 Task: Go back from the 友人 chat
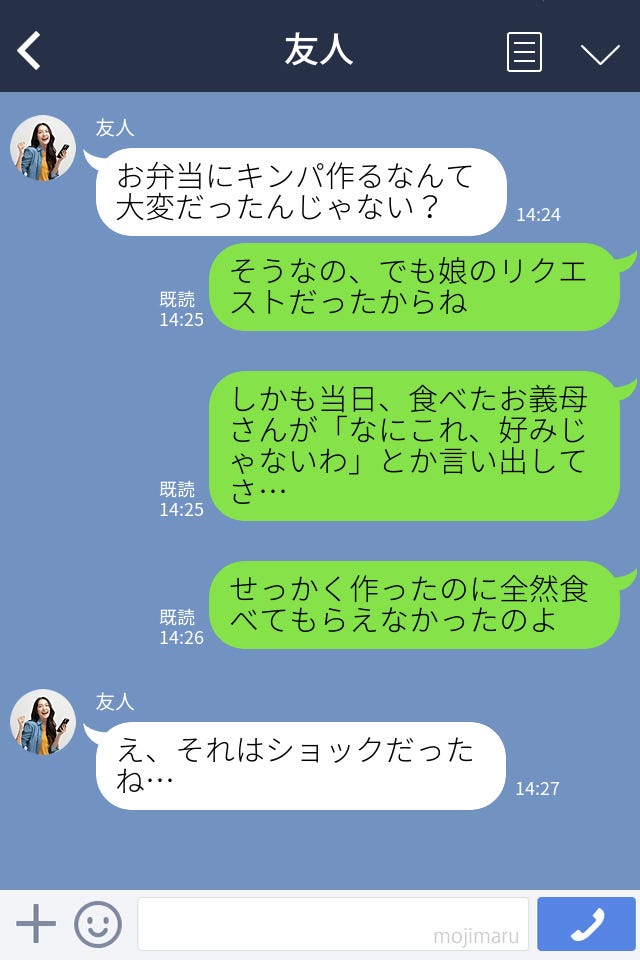30,50
